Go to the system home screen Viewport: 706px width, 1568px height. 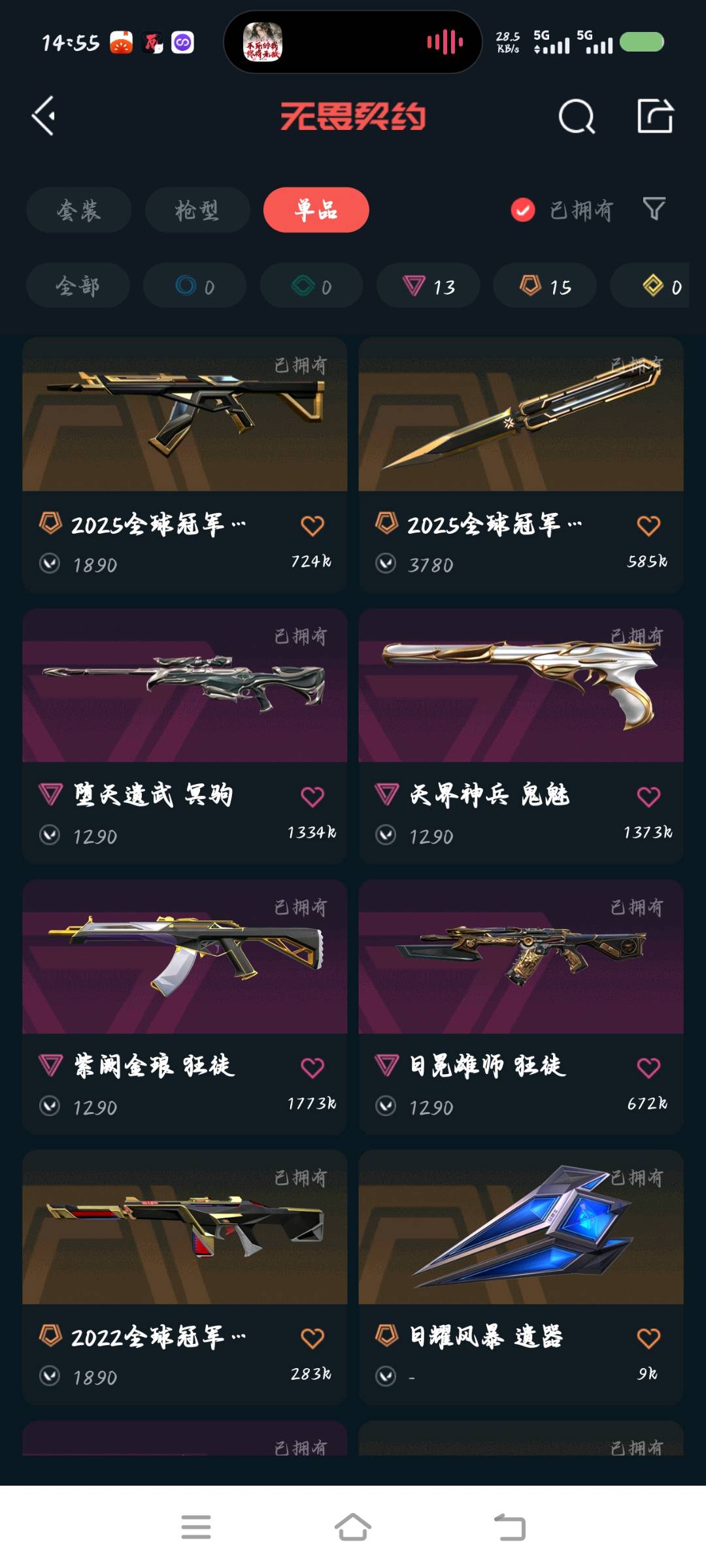(x=353, y=1527)
